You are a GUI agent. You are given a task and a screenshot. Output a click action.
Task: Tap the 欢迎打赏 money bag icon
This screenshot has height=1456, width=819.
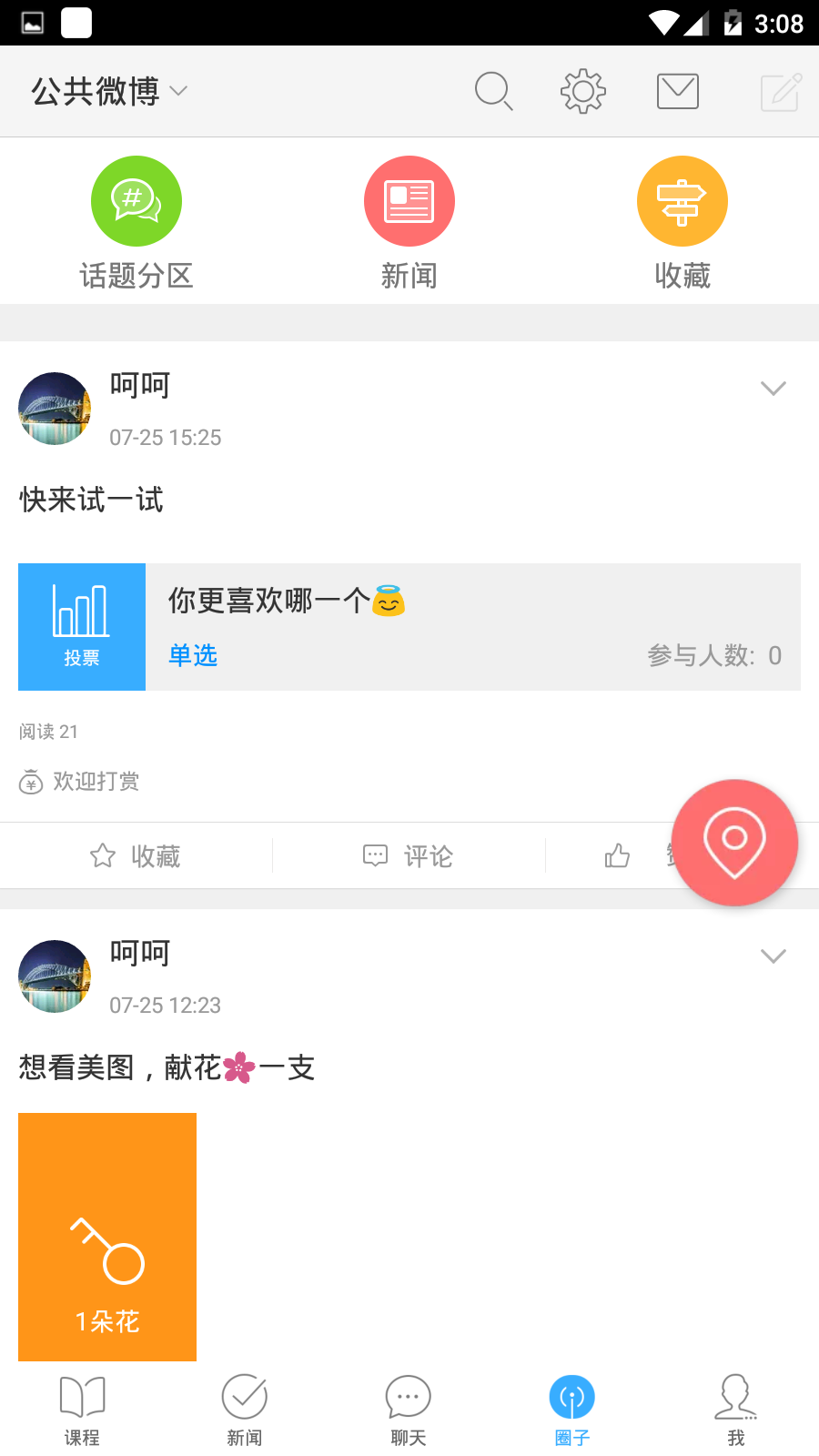[x=30, y=782]
